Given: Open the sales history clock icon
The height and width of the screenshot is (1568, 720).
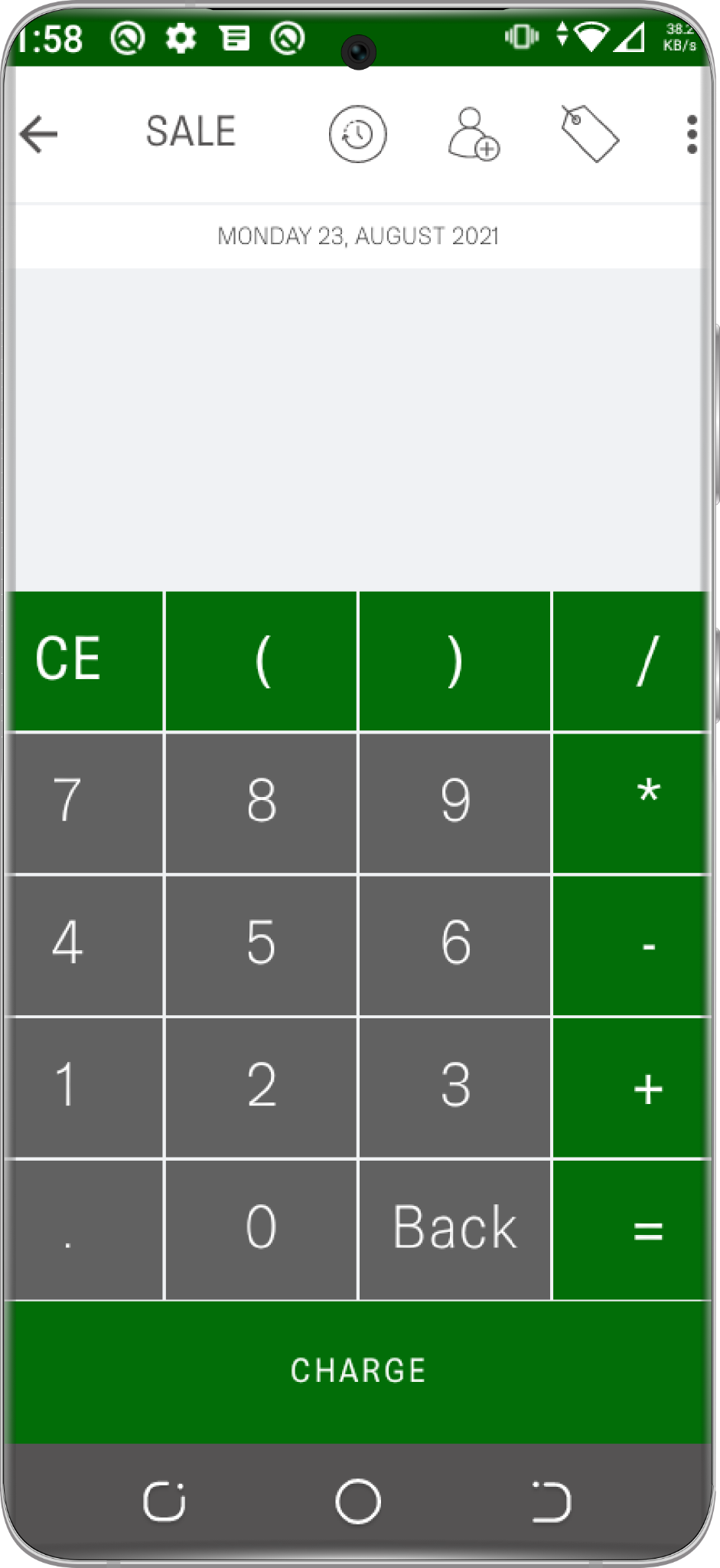Looking at the screenshot, I should (x=357, y=134).
